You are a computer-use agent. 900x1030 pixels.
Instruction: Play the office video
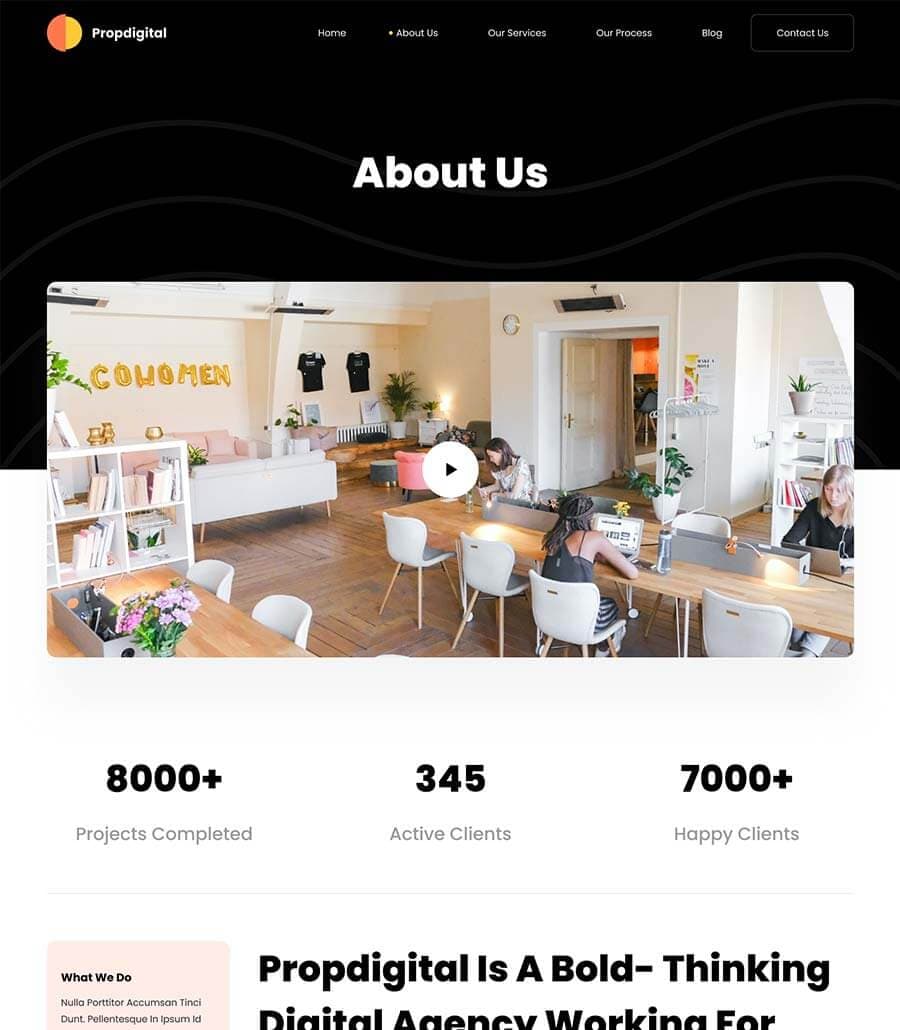pyautogui.click(x=450, y=469)
